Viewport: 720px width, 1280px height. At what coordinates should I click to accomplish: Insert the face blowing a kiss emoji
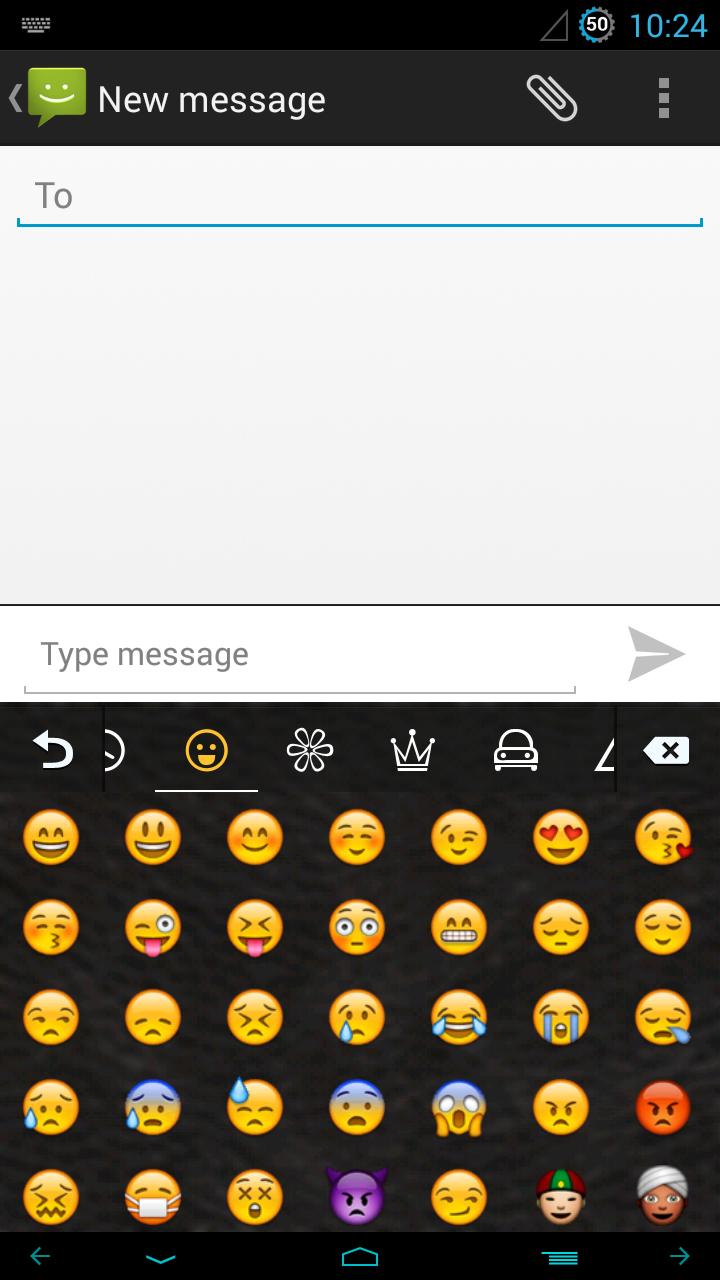663,837
